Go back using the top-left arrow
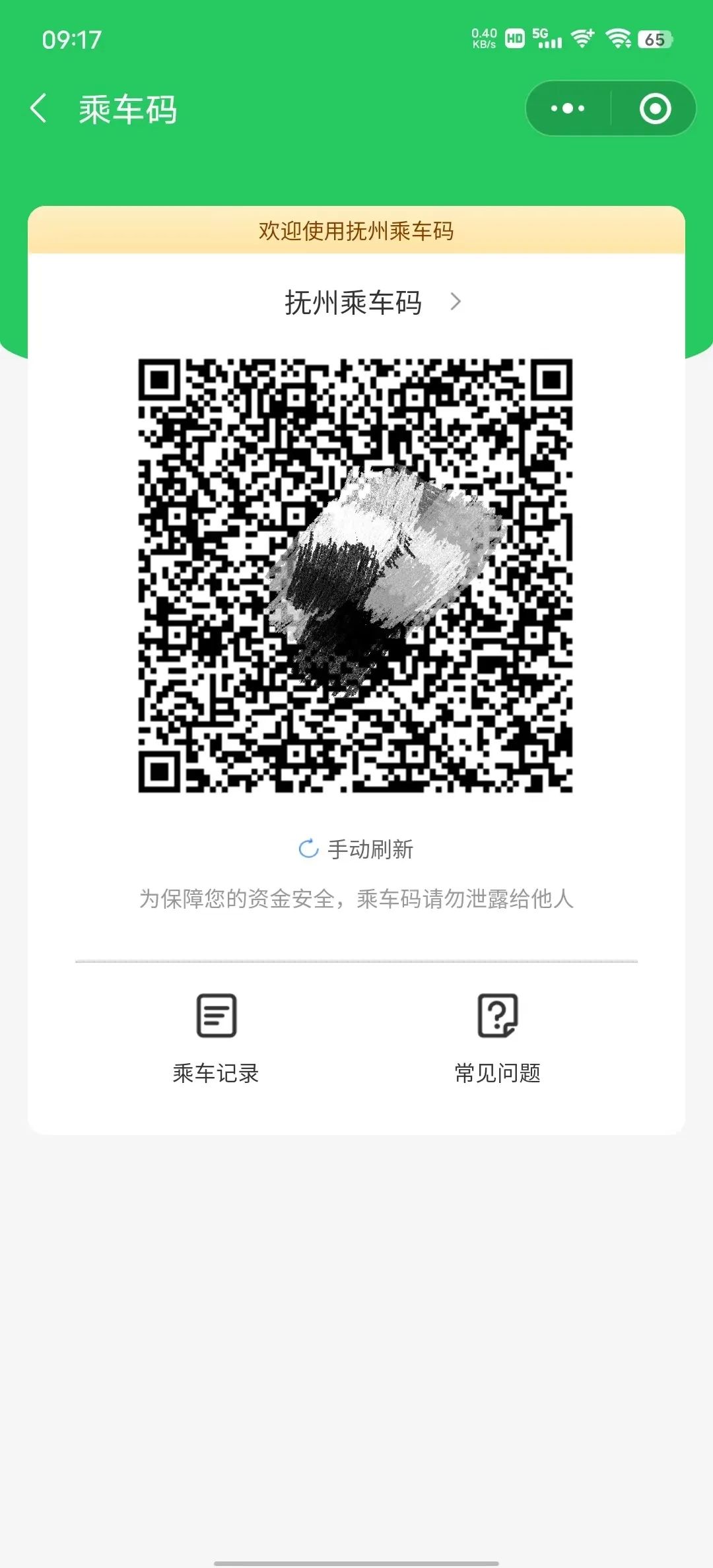Image resolution: width=713 pixels, height=1568 pixels. coord(39,108)
